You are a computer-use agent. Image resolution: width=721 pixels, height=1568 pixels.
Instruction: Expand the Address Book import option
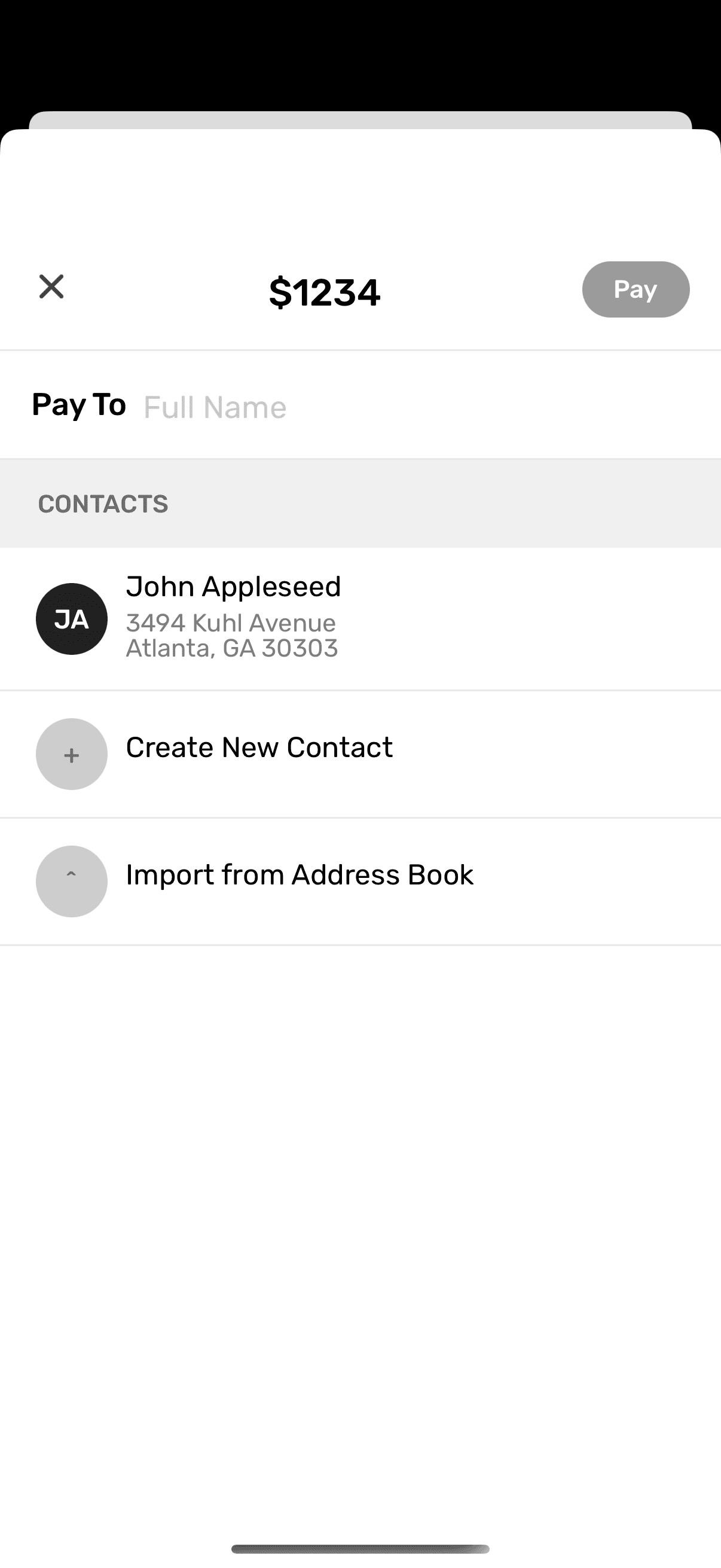pos(299,874)
